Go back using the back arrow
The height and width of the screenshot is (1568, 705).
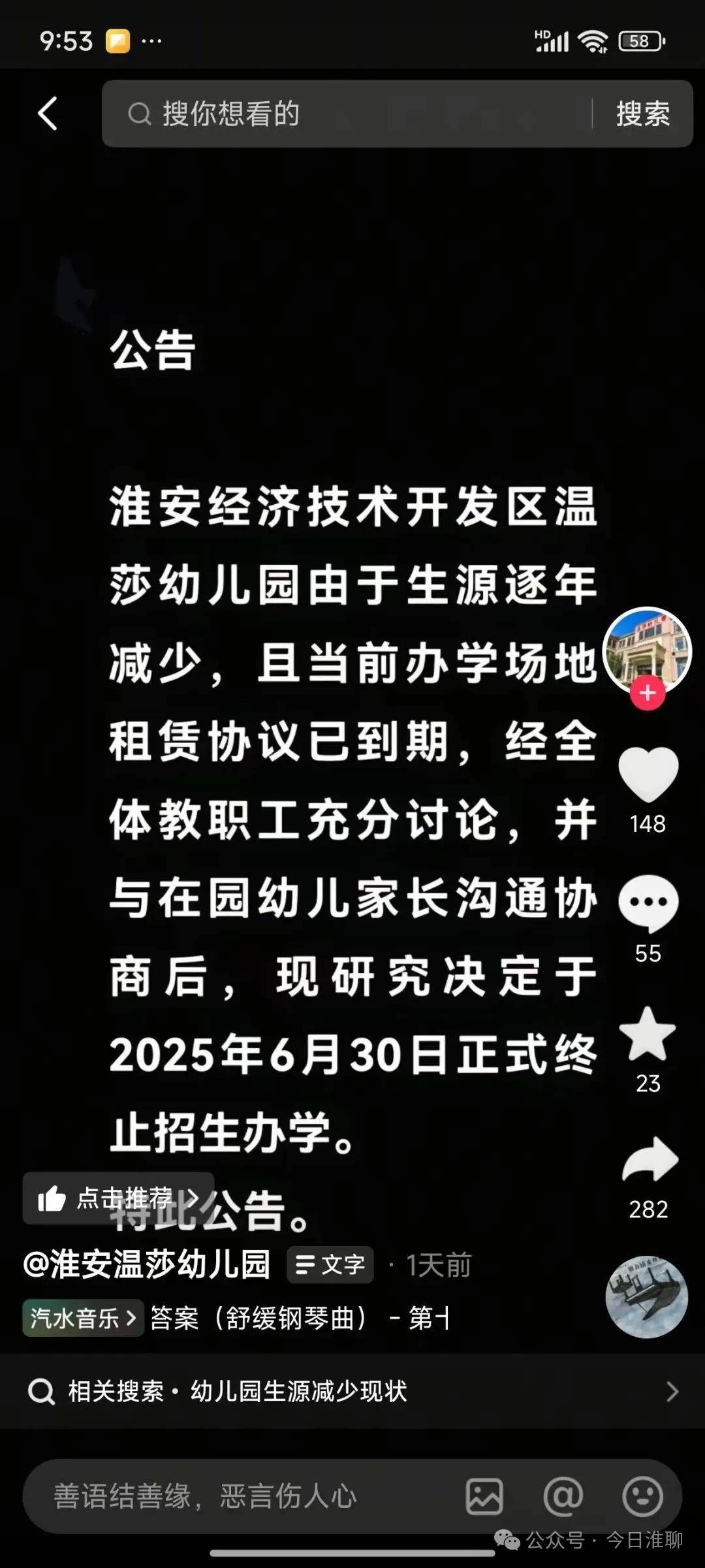coord(48,114)
